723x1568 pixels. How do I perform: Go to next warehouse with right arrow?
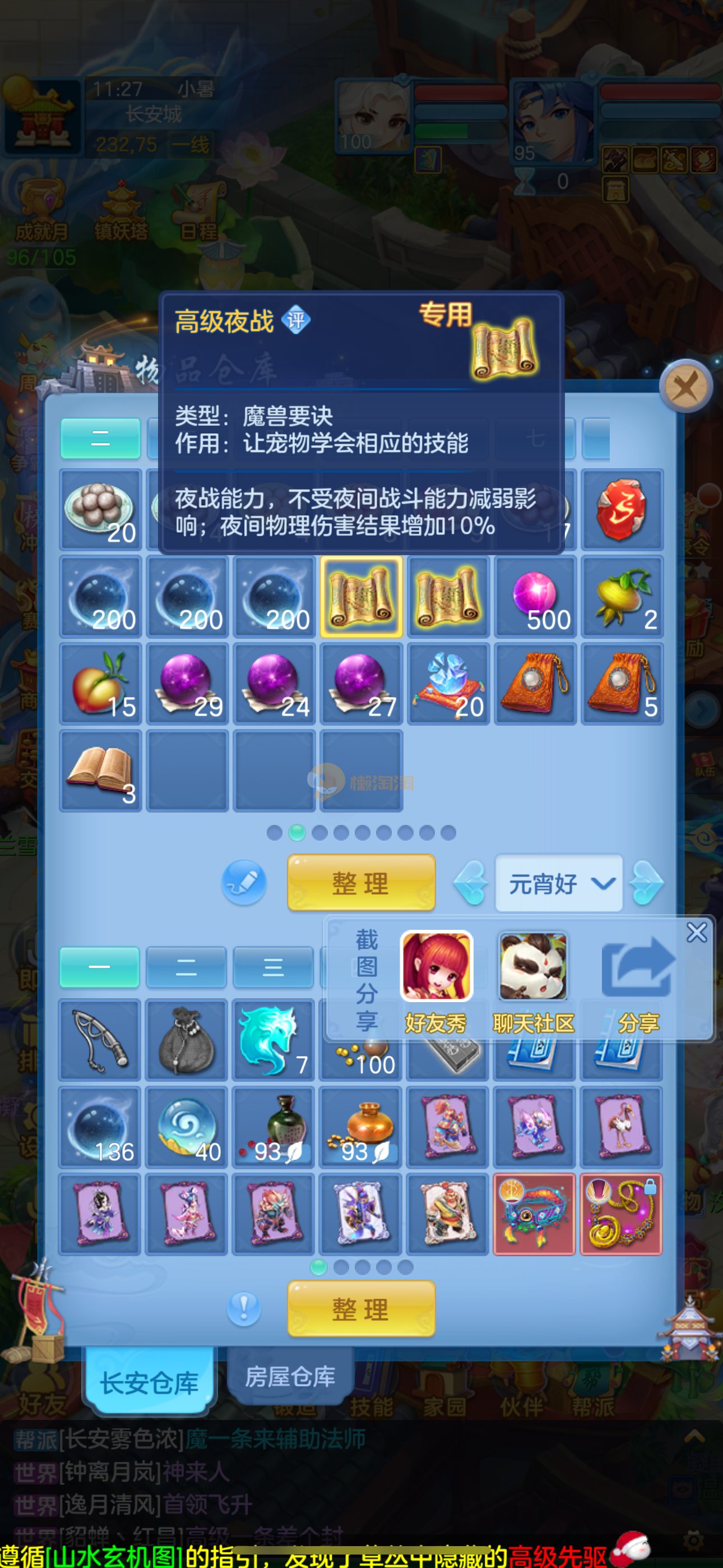point(646,883)
